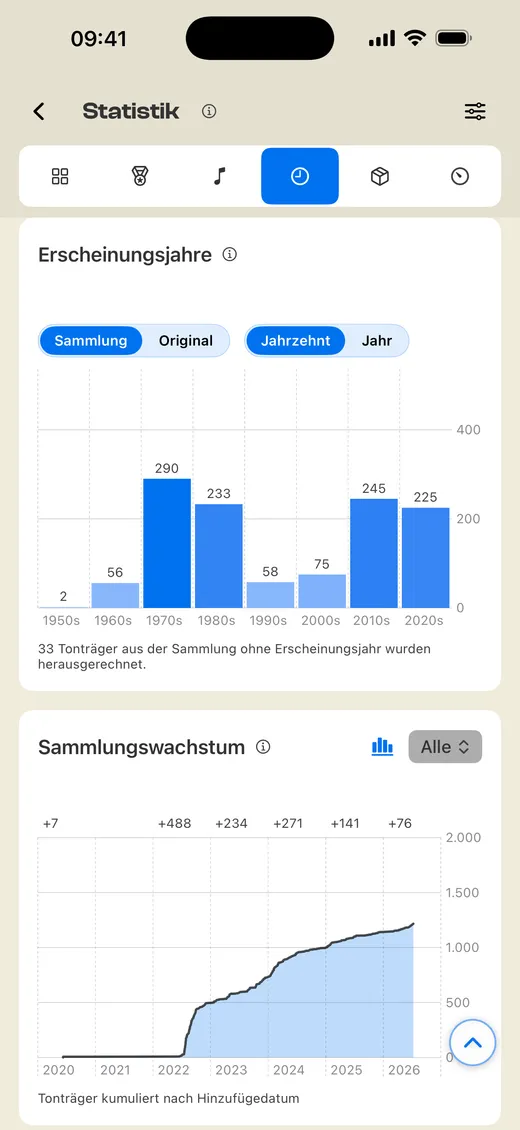Open the Alle time range dropdown
Screen dimensions: 520x1130
coord(445,747)
